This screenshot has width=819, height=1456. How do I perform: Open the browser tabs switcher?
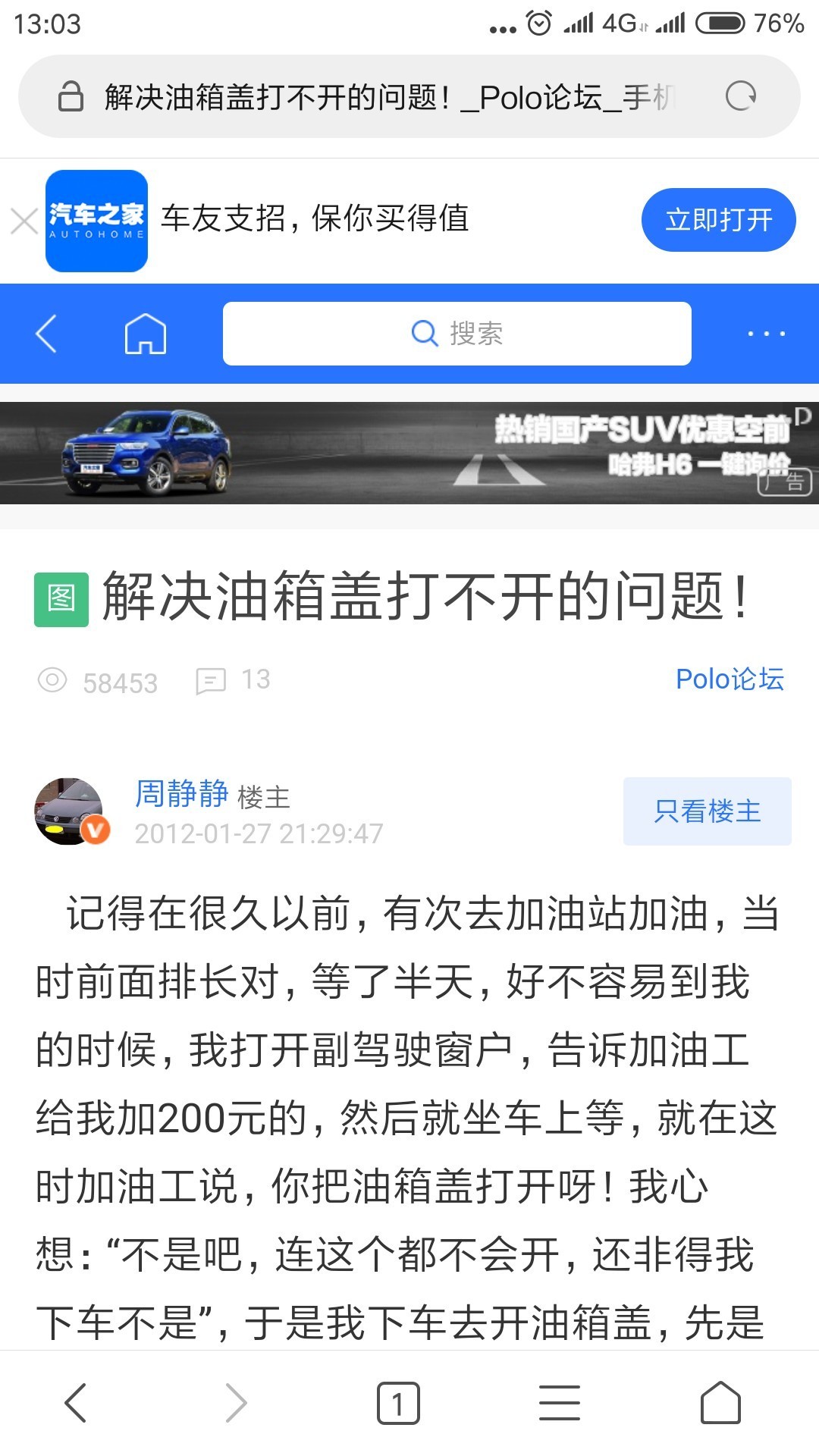397,1403
